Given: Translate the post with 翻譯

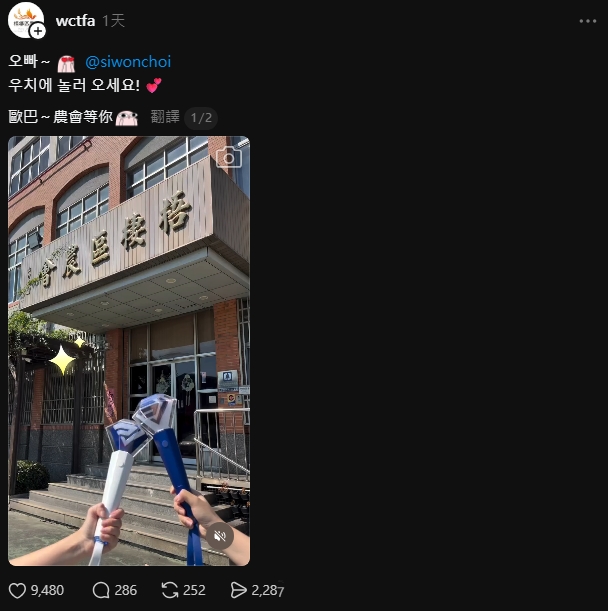Looking at the screenshot, I should 165,117.
